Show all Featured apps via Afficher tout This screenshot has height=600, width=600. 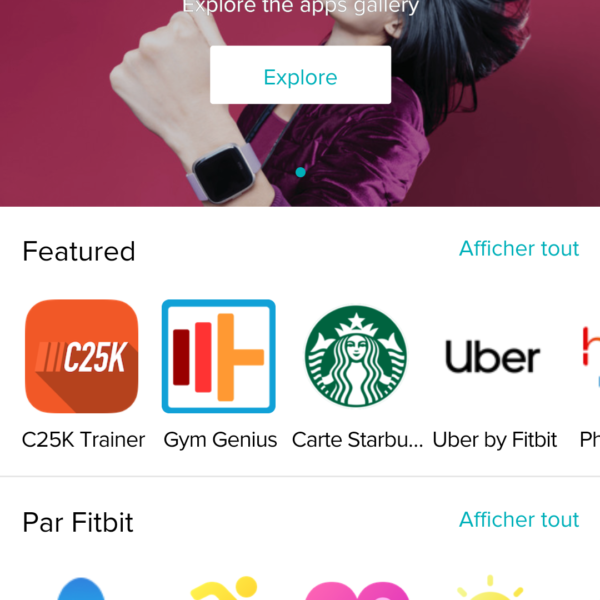tap(518, 249)
